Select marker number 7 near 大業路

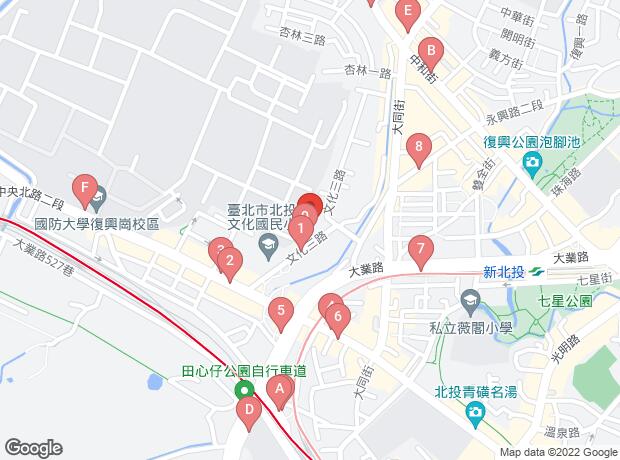(x=422, y=249)
